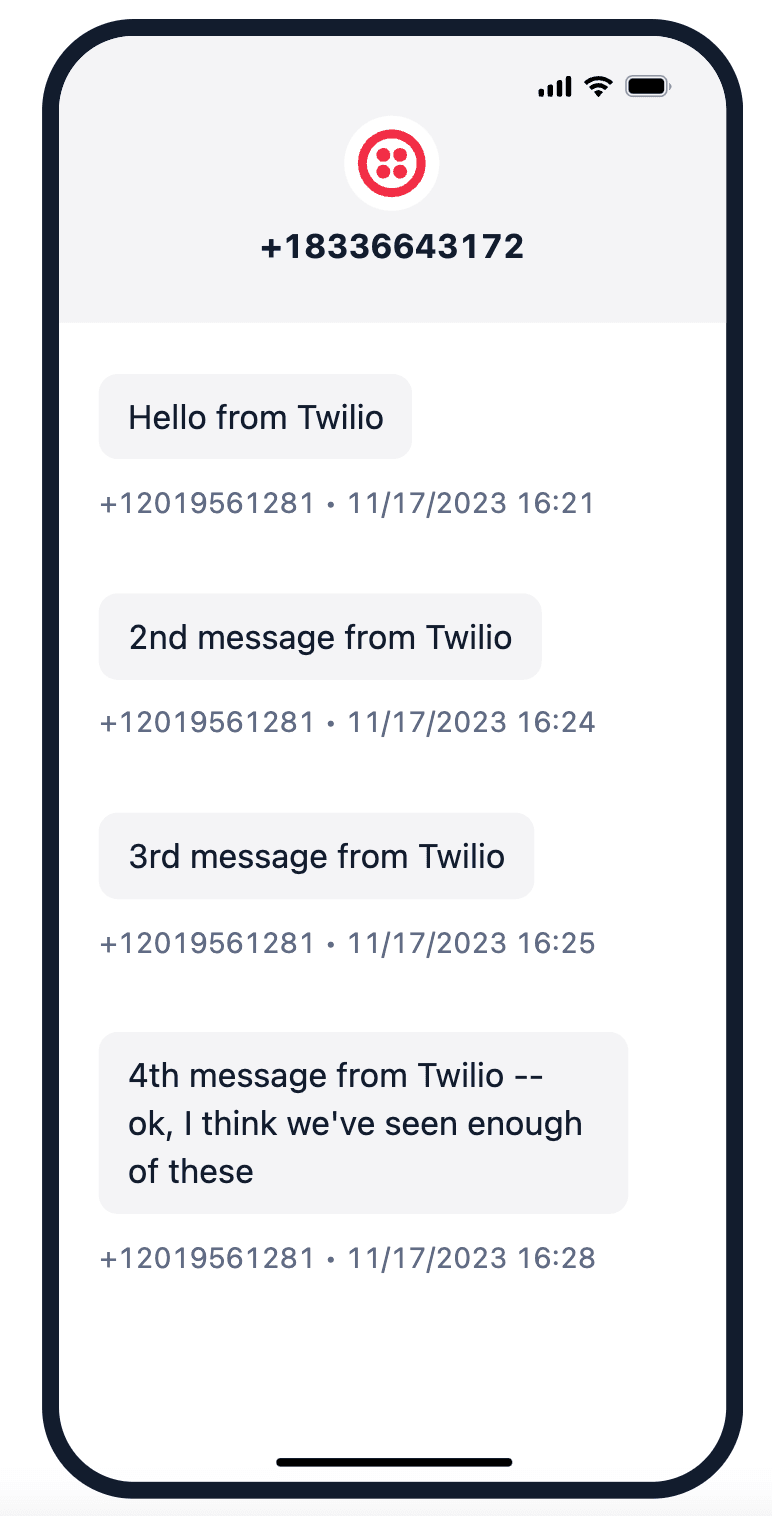The image size is (772, 1516).
Task: Tap the long '4th message from Twilio' bubble
Action: pyautogui.click(x=362, y=1123)
